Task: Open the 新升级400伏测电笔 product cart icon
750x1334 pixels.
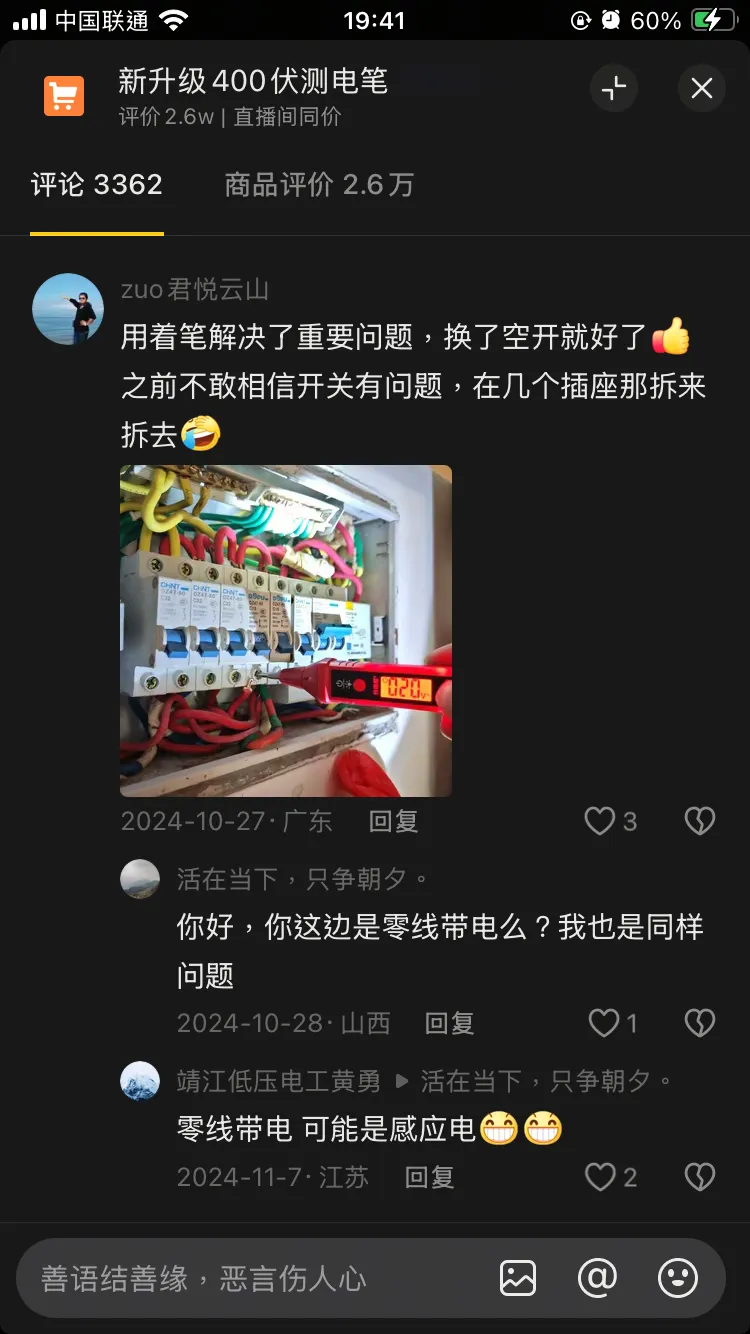Action: click(x=64, y=96)
